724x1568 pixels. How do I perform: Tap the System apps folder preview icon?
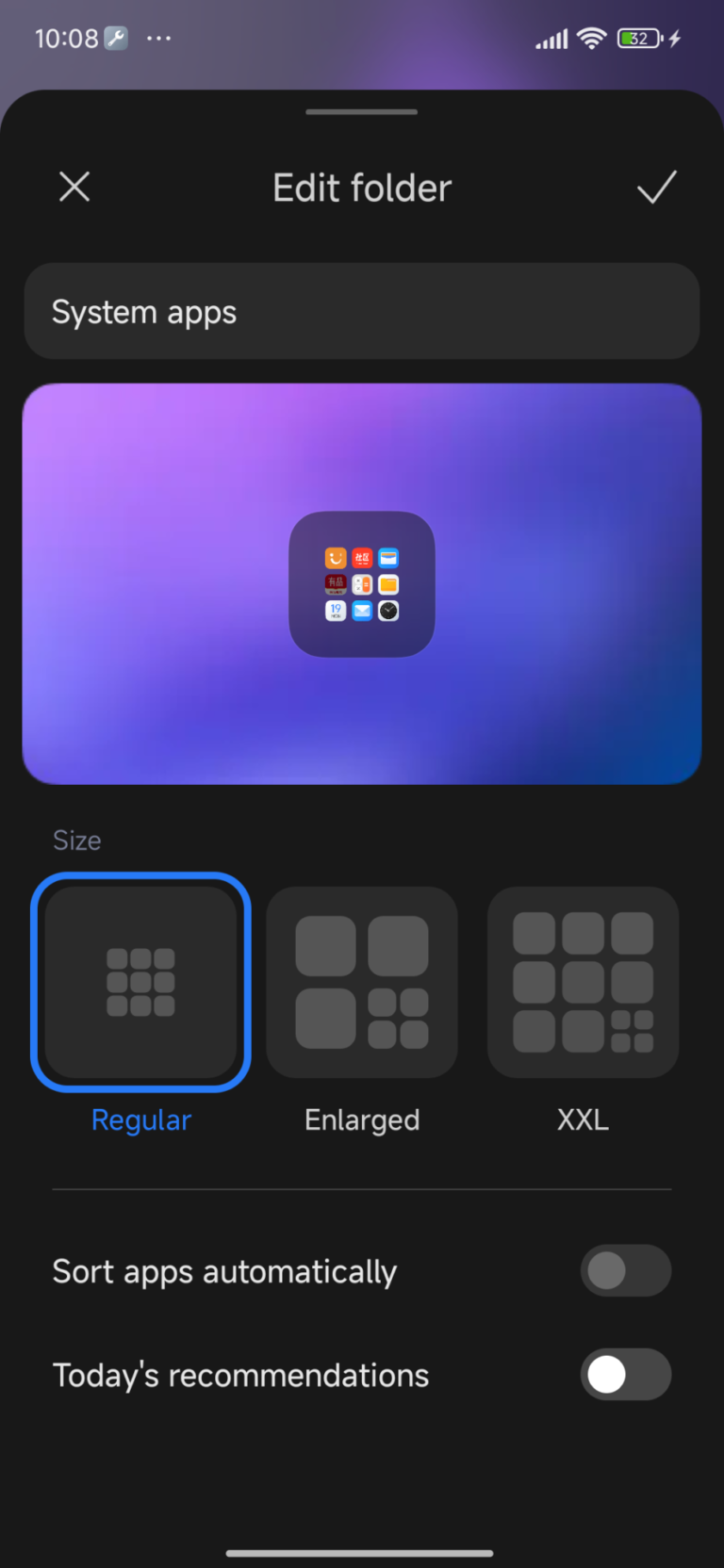[361, 583]
